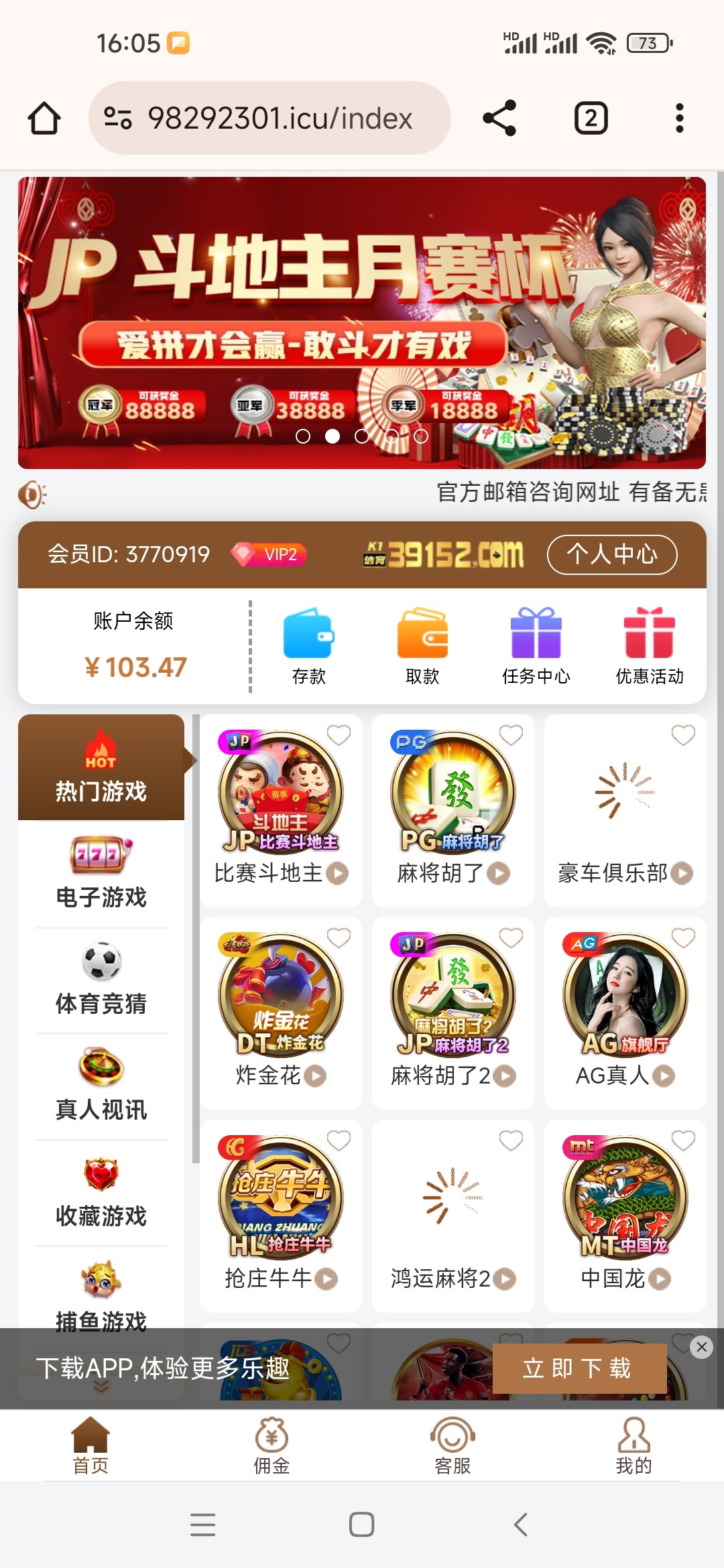The height and width of the screenshot is (1568, 724).
Task: Open the 存款 deposit page
Action: tap(308, 645)
